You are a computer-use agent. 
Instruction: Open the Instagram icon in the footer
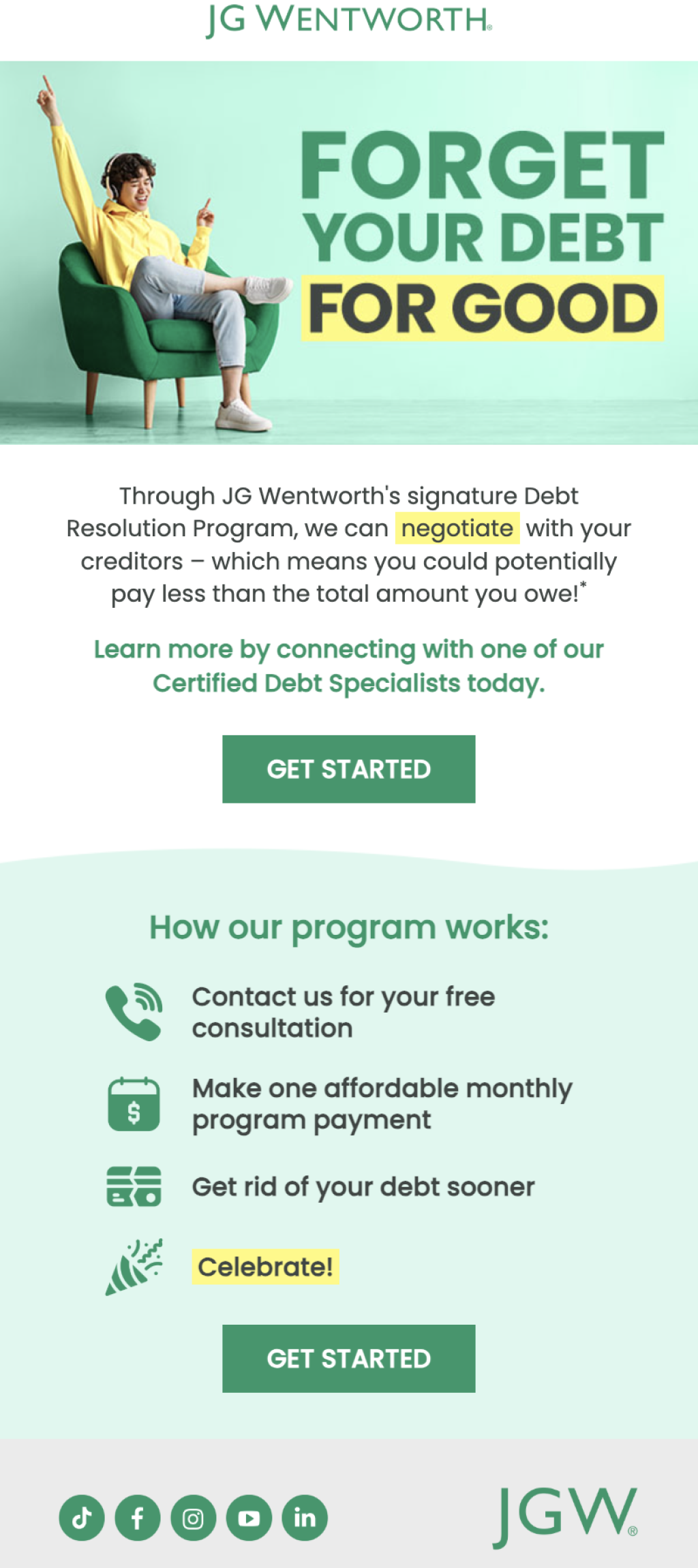194,1518
